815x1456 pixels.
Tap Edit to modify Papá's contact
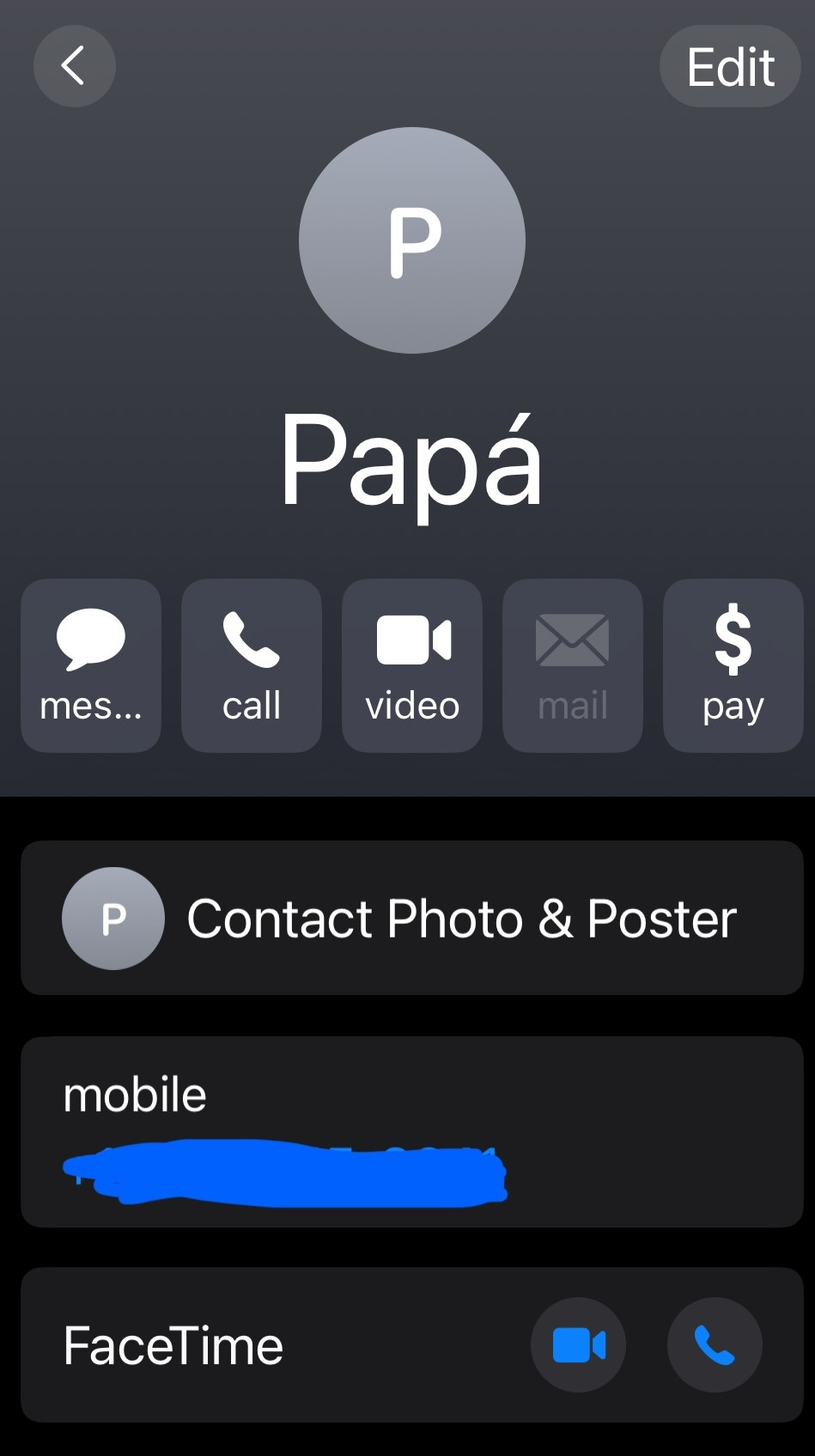pyautogui.click(x=730, y=66)
